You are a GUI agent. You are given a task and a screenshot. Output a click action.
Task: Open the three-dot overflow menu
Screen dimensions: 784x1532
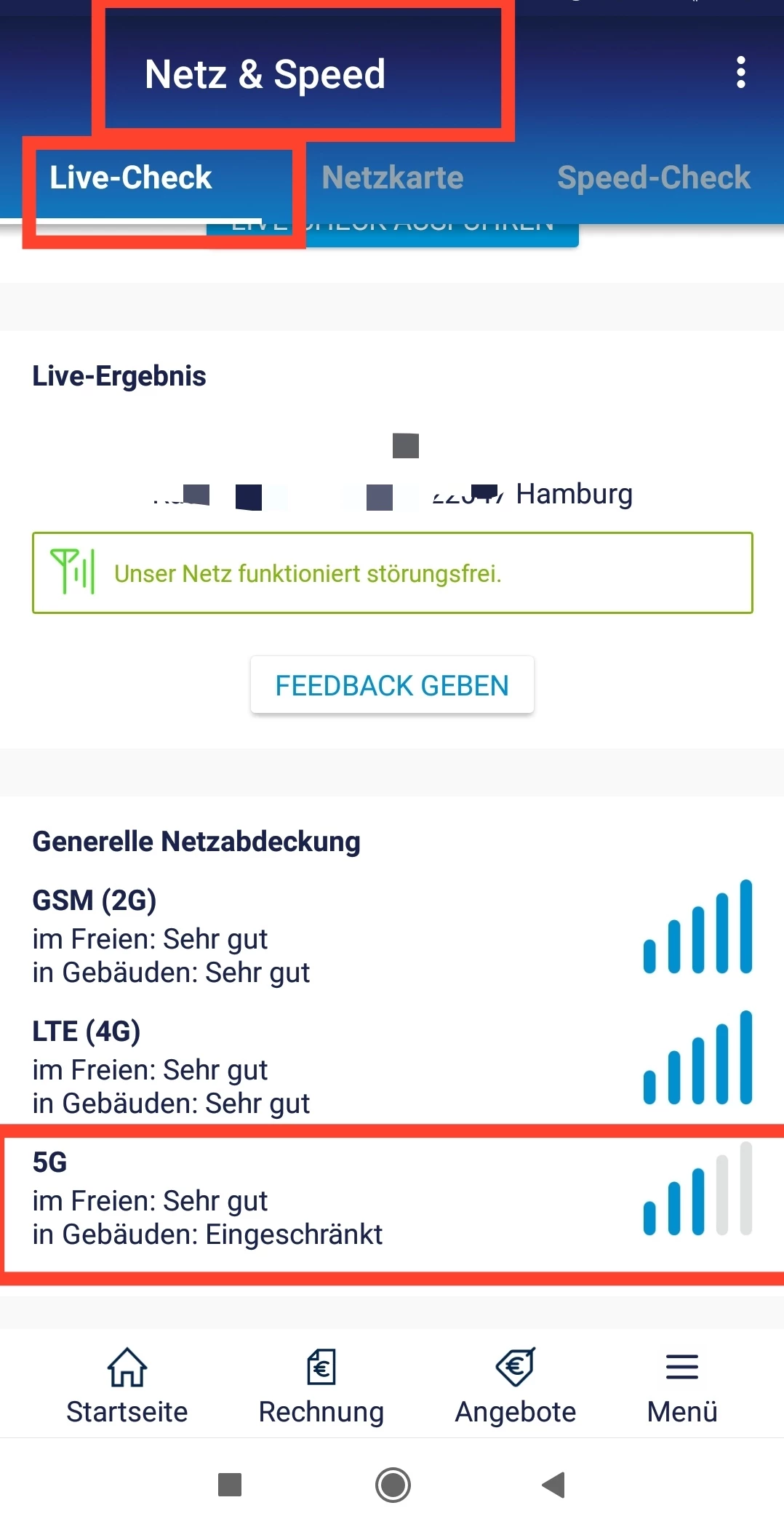(740, 73)
